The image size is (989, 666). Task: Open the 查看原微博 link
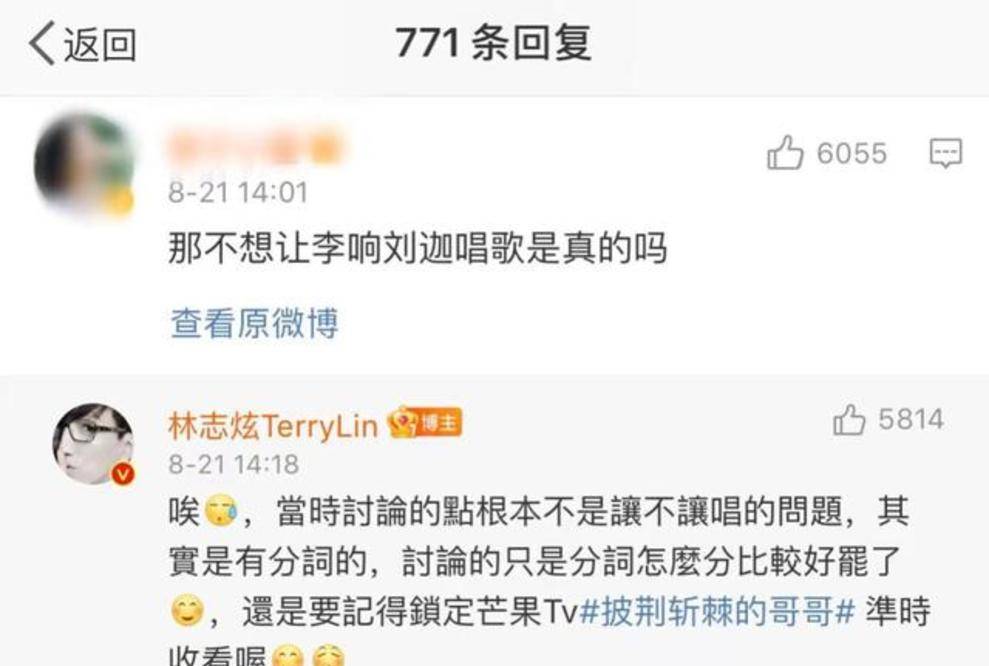[x=254, y=323]
